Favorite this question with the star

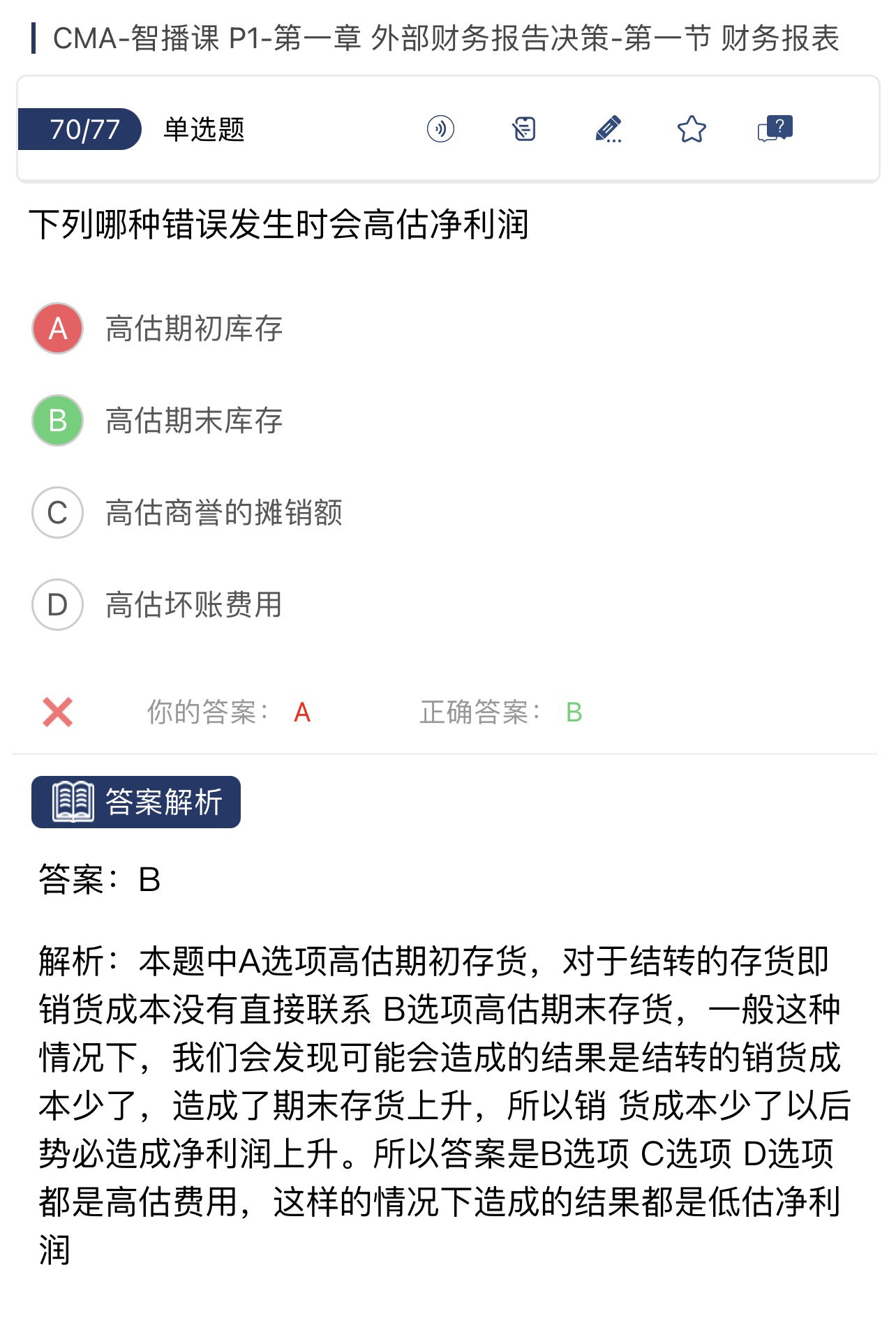[692, 129]
